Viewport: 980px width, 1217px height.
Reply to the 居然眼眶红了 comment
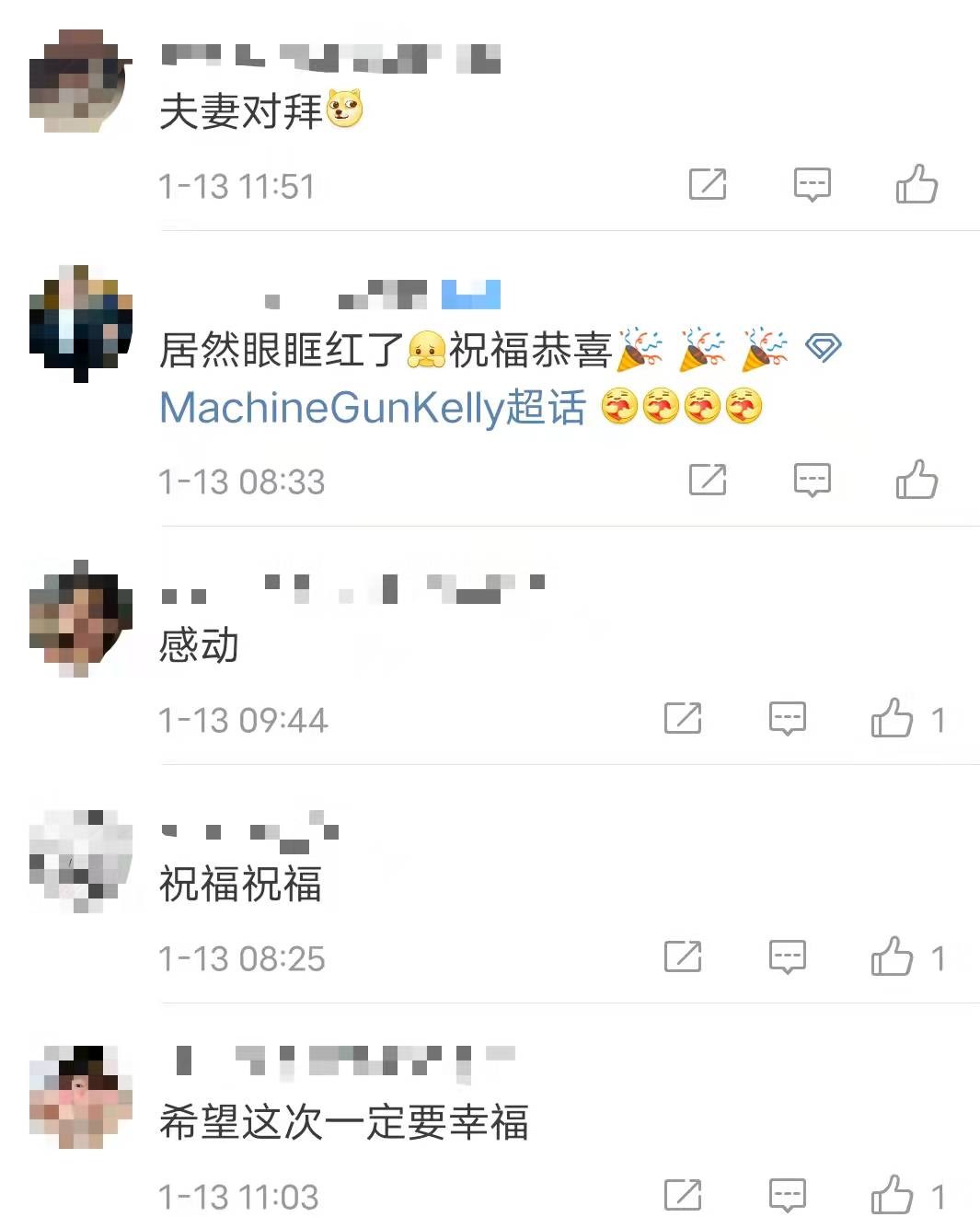(812, 479)
